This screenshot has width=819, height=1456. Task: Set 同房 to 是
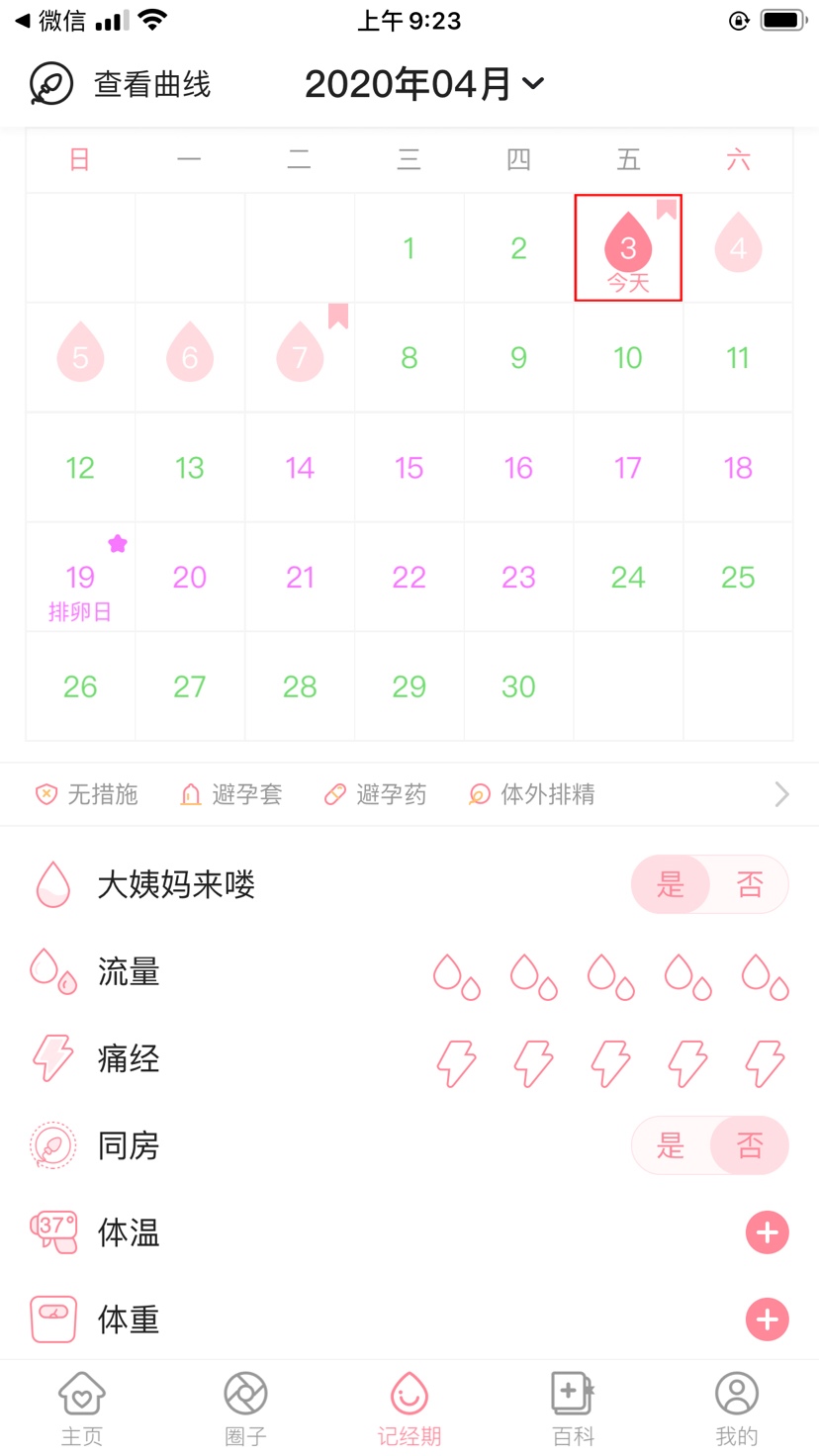(x=671, y=1145)
